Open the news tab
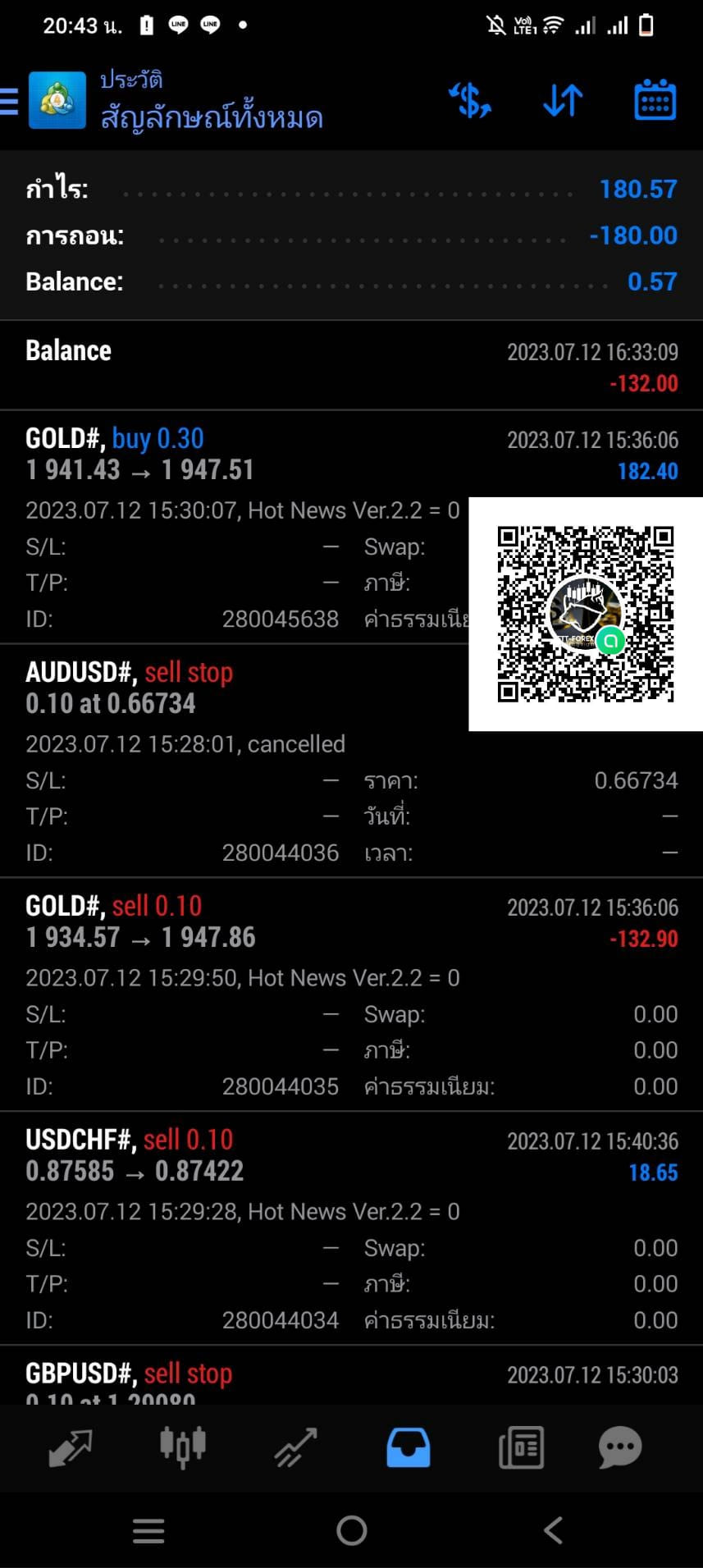Screen dimensions: 703x1568 click(x=521, y=1447)
